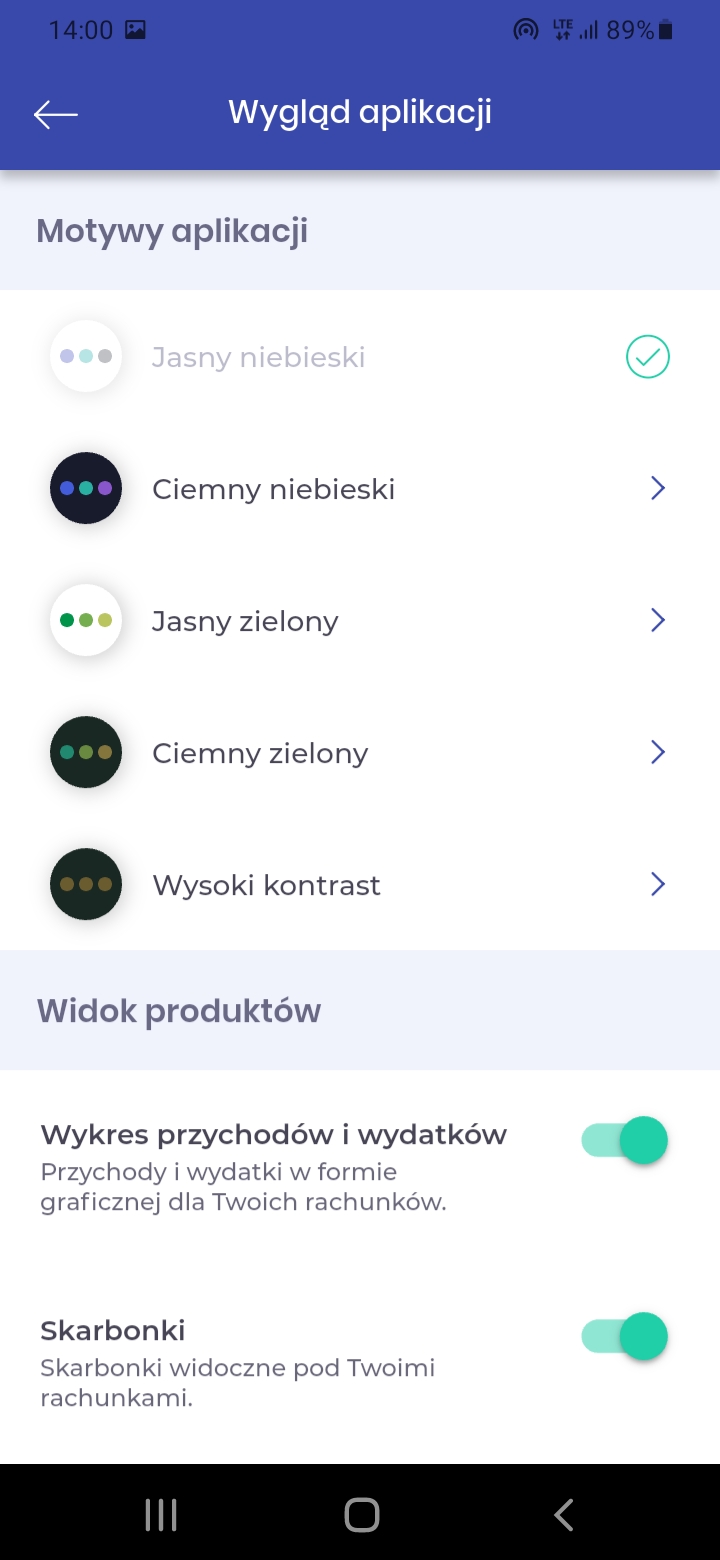Open Jasny zielony theme via its arrow
Screen dimensions: 720x1560
click(657, 620)
